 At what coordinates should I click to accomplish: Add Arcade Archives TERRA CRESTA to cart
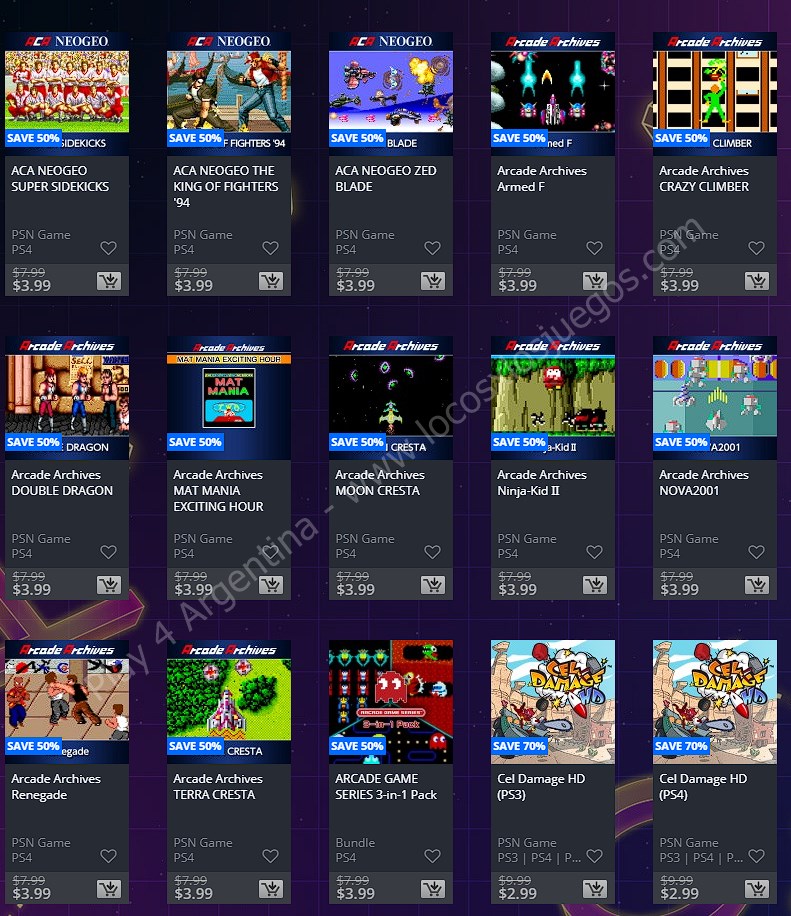(x=271, y=889)
